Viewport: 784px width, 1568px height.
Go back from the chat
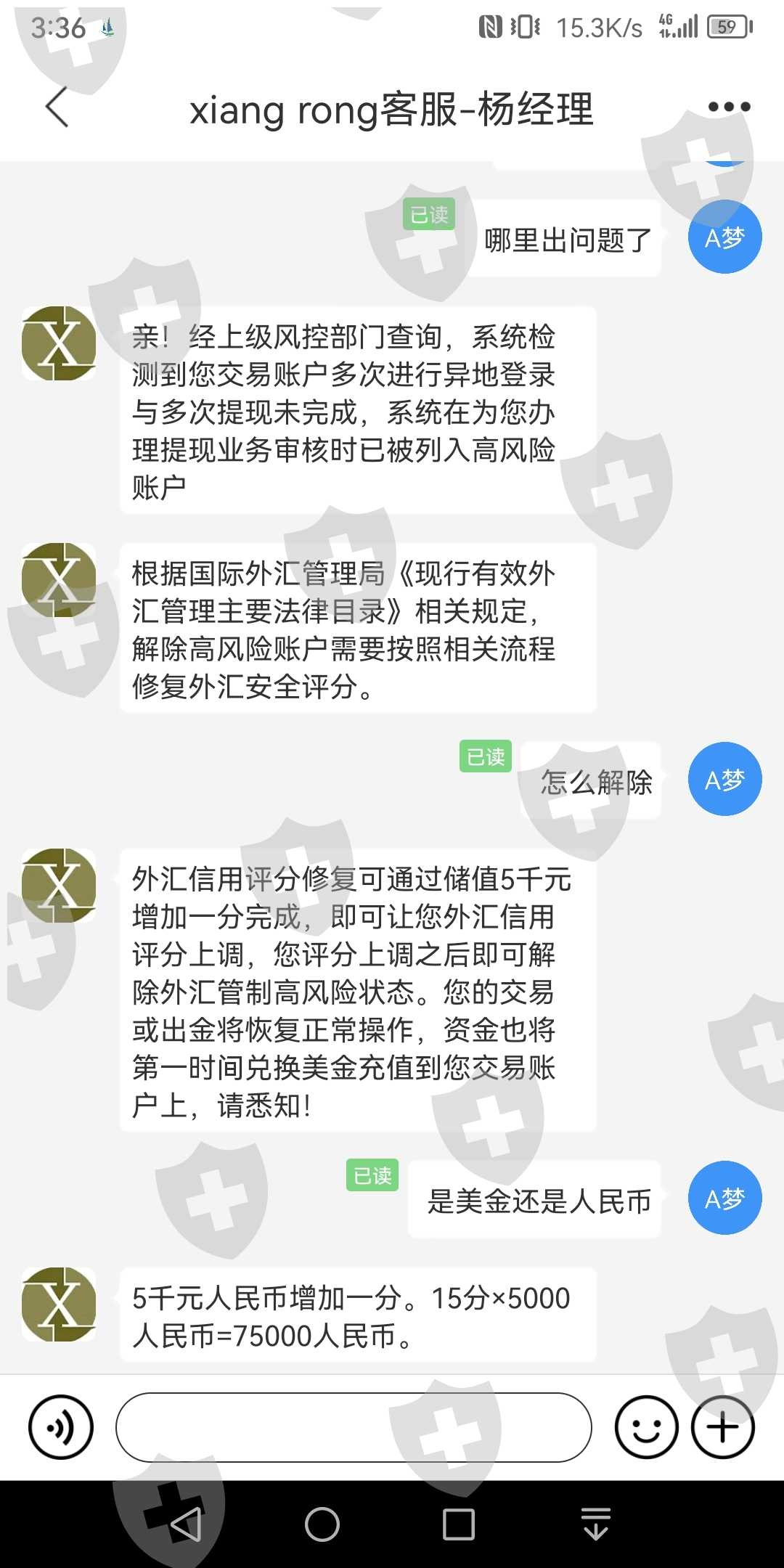(x=57, y=107)
